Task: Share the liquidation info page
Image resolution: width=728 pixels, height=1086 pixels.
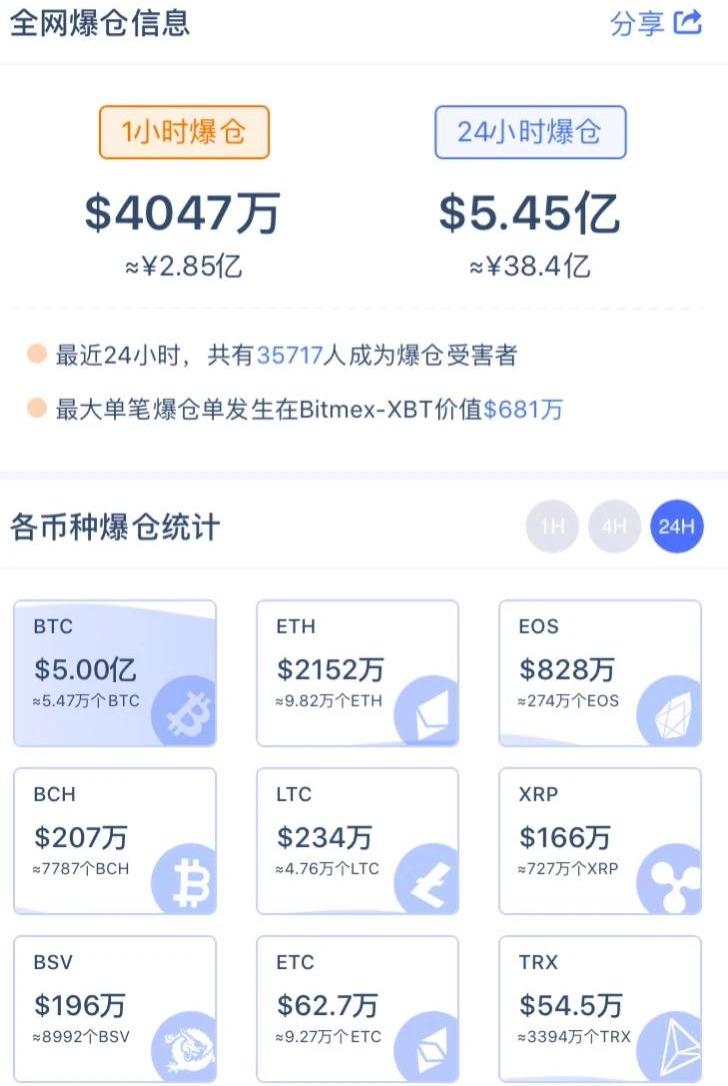Action: [656, 24]
